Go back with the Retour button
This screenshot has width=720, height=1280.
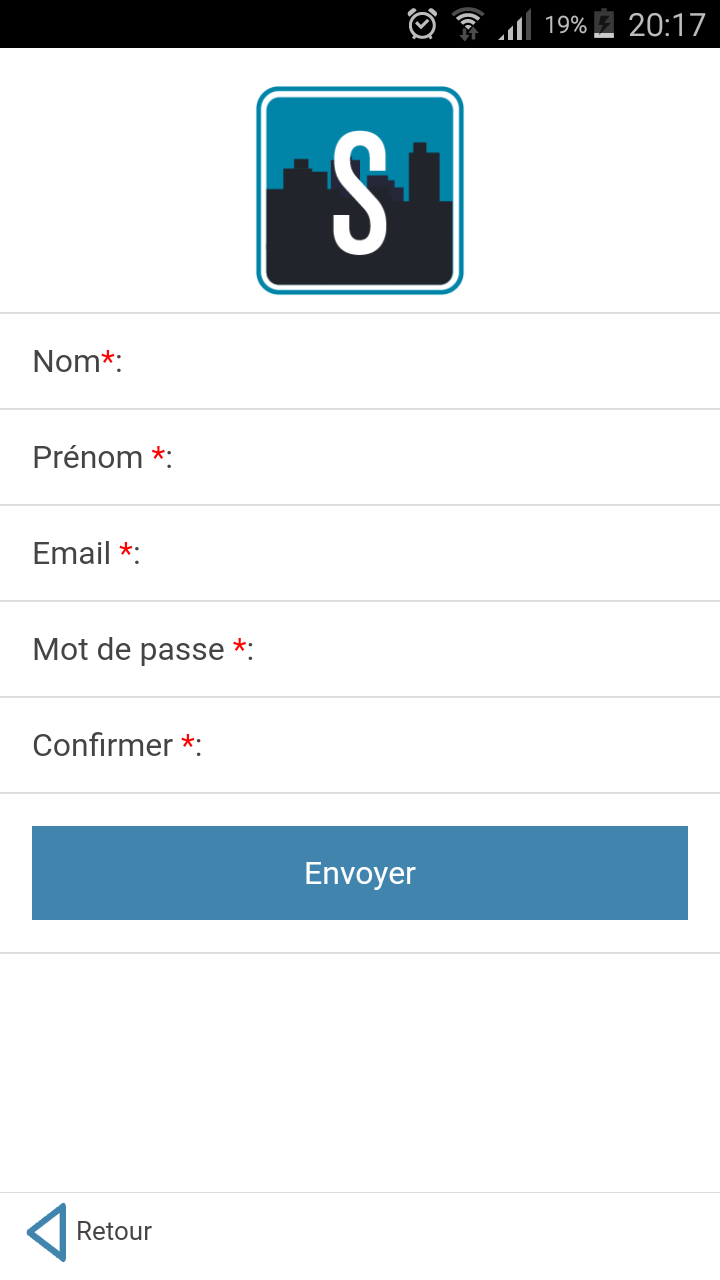[89, 1231]
